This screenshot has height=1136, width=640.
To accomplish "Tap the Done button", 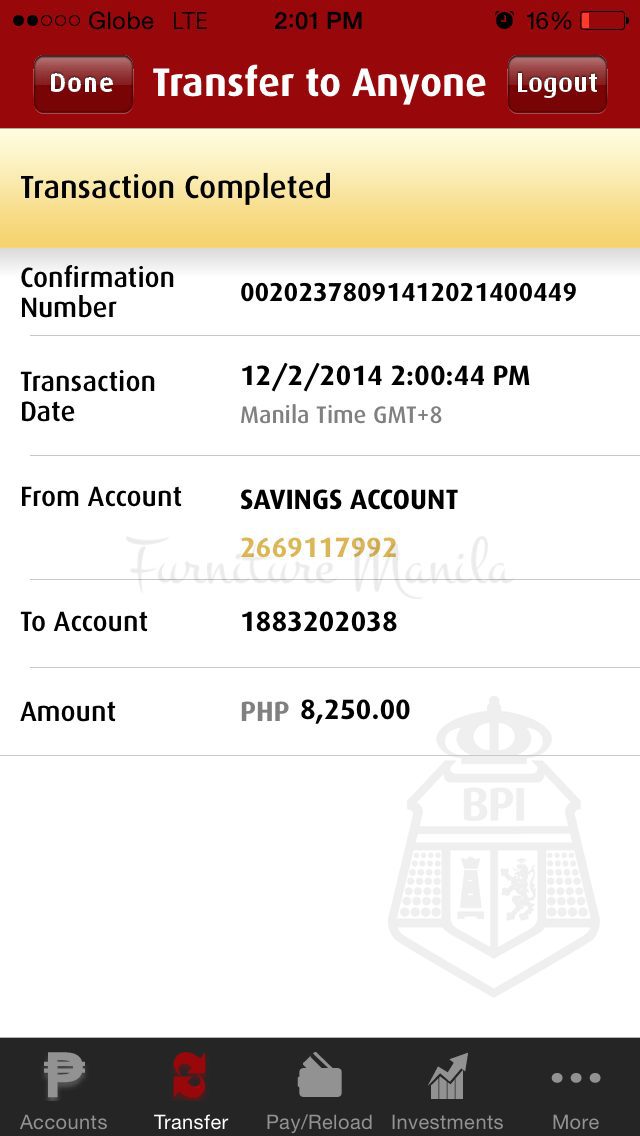I will tap(83, 84).
